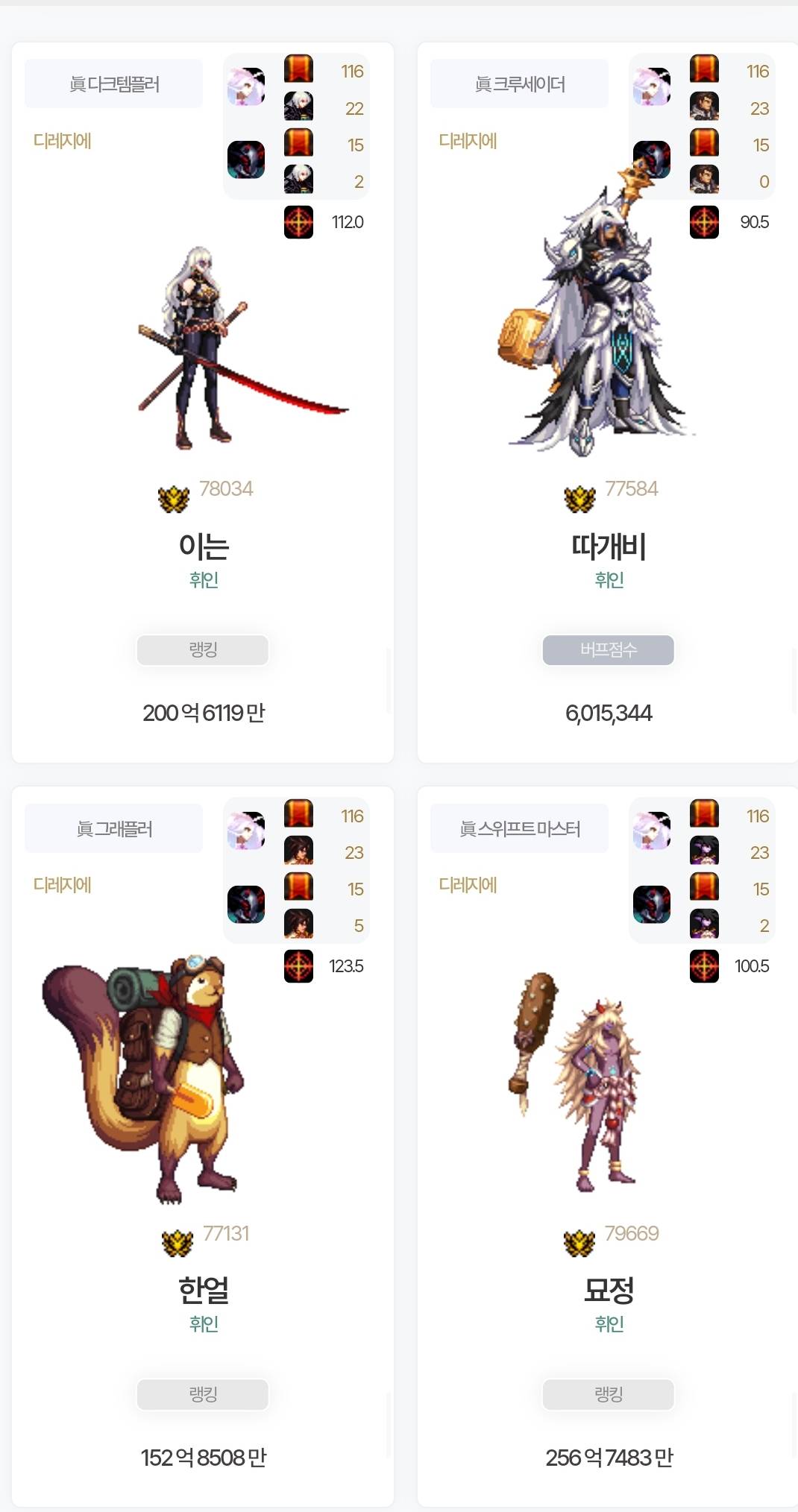
Task: Tap the 랭킹 button under 이는
Action: click(x=203, y=650)
